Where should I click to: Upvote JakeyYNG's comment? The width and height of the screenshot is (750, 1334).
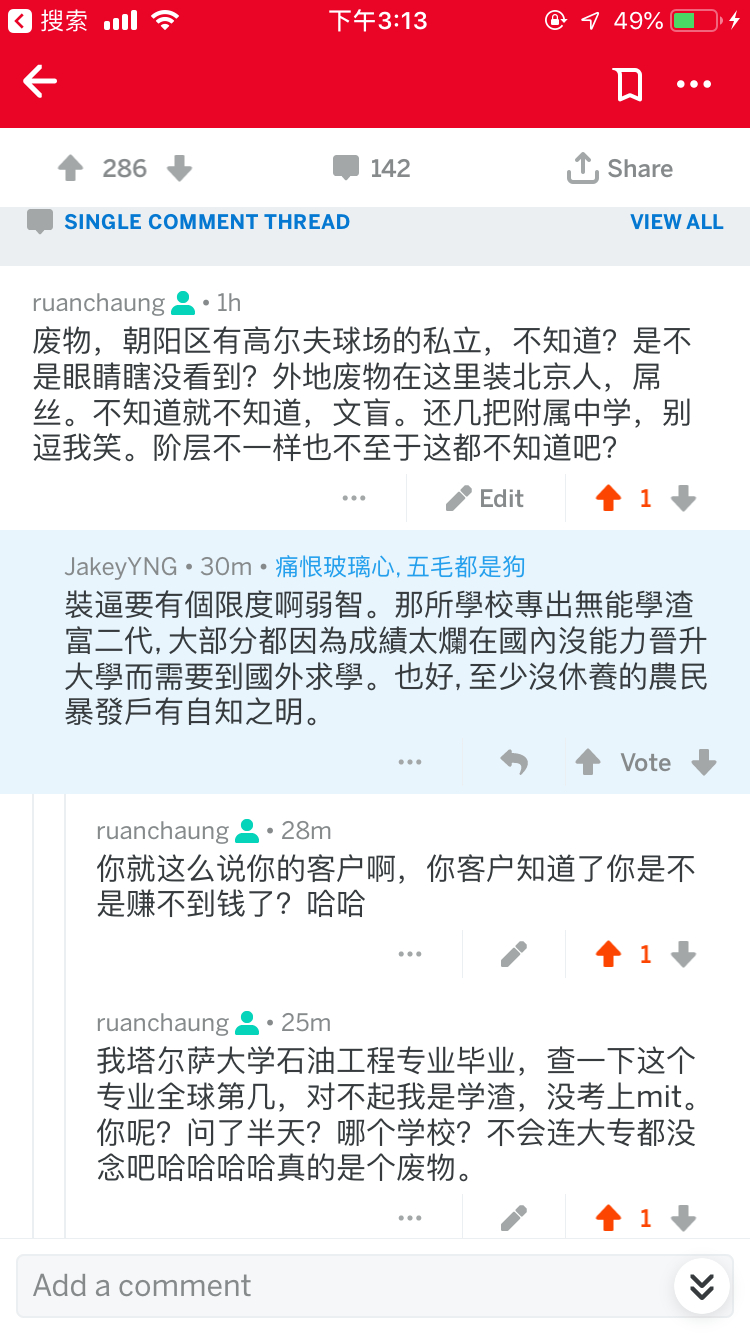click(588, 763)
